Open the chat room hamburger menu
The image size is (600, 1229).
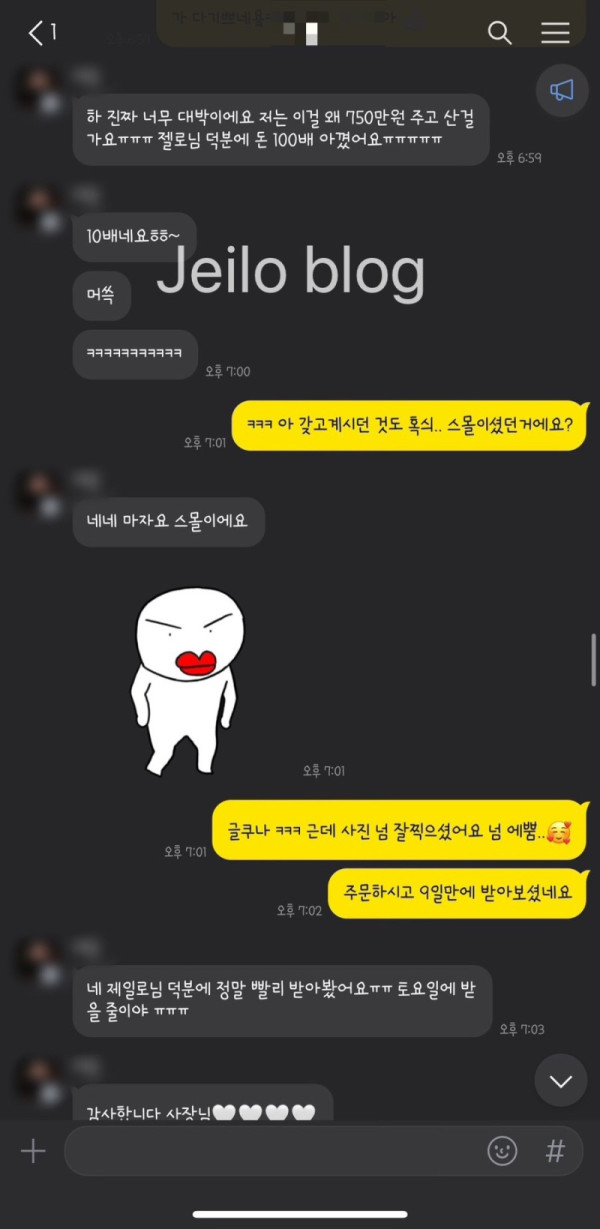click(555, 33)
